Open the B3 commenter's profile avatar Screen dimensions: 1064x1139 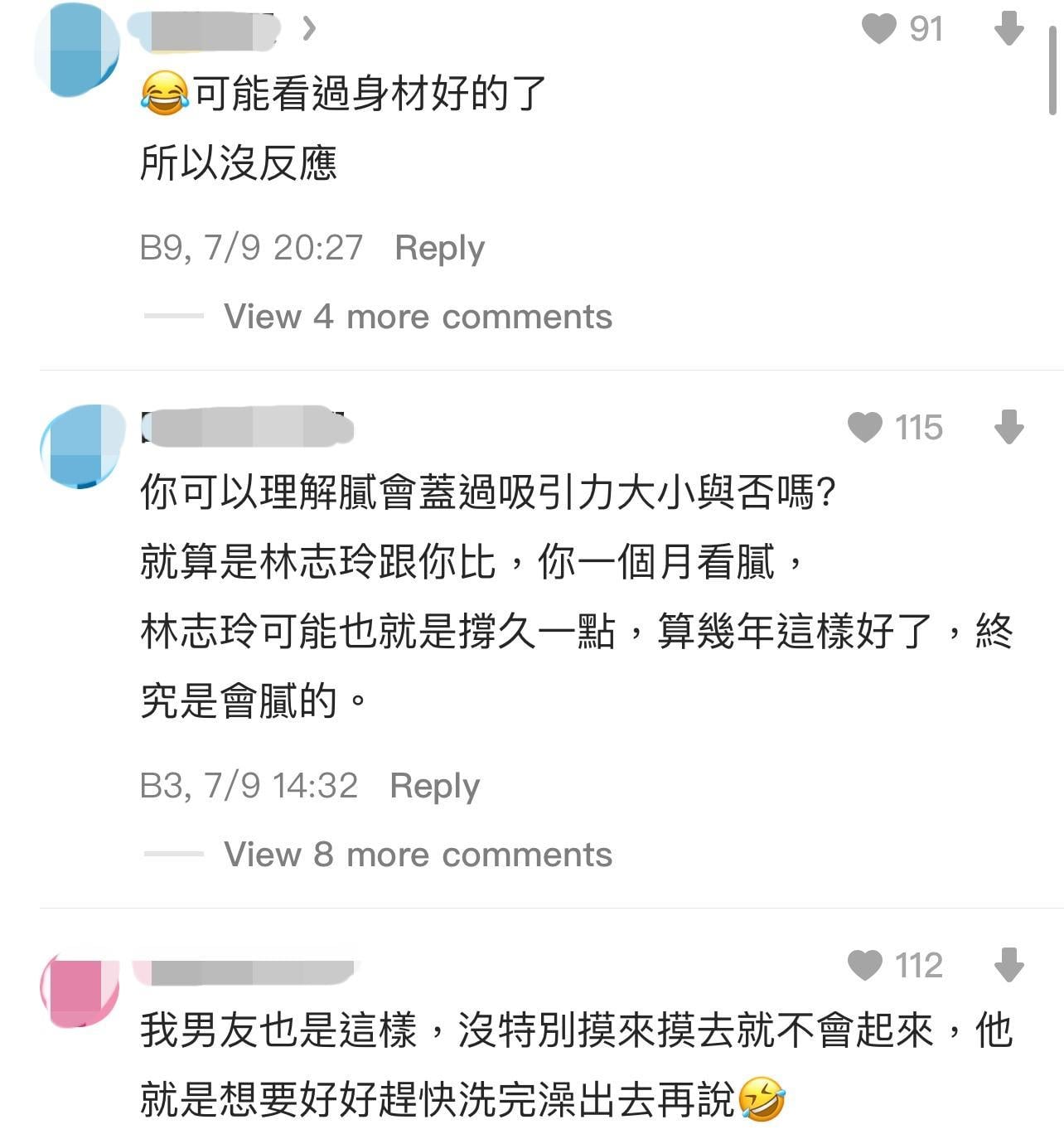[80, 446]
